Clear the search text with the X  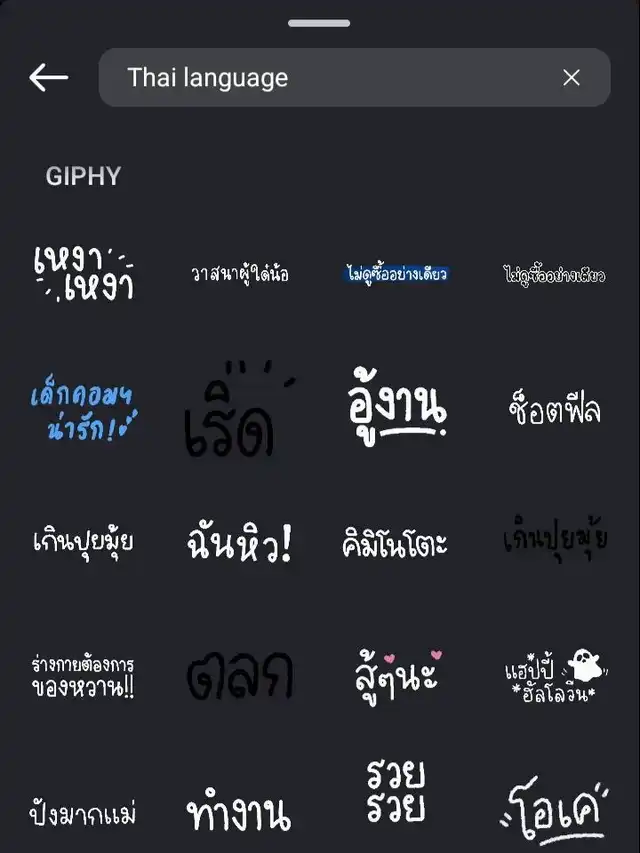pos(571,78)
